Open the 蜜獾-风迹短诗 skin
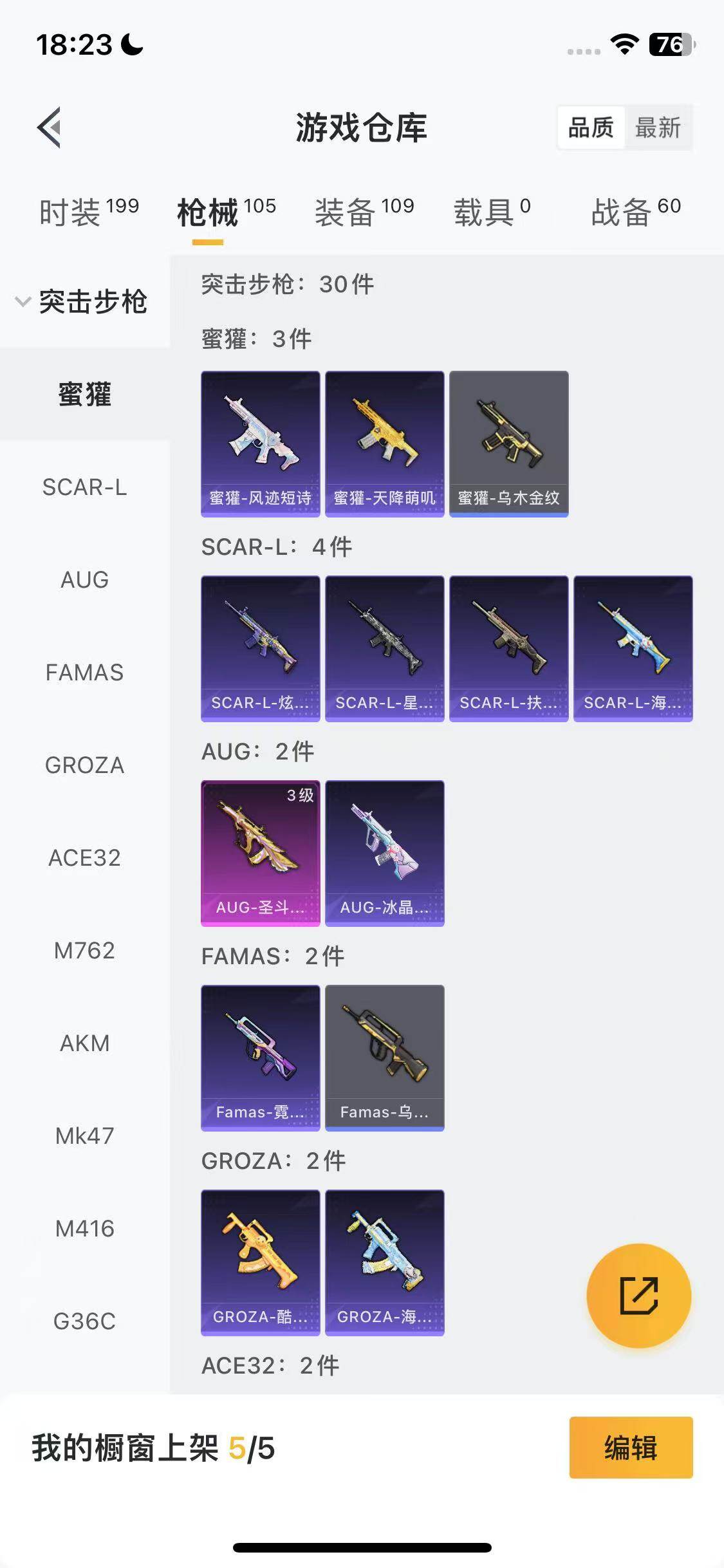The image size is (724, 1568). tap(260, 443)
